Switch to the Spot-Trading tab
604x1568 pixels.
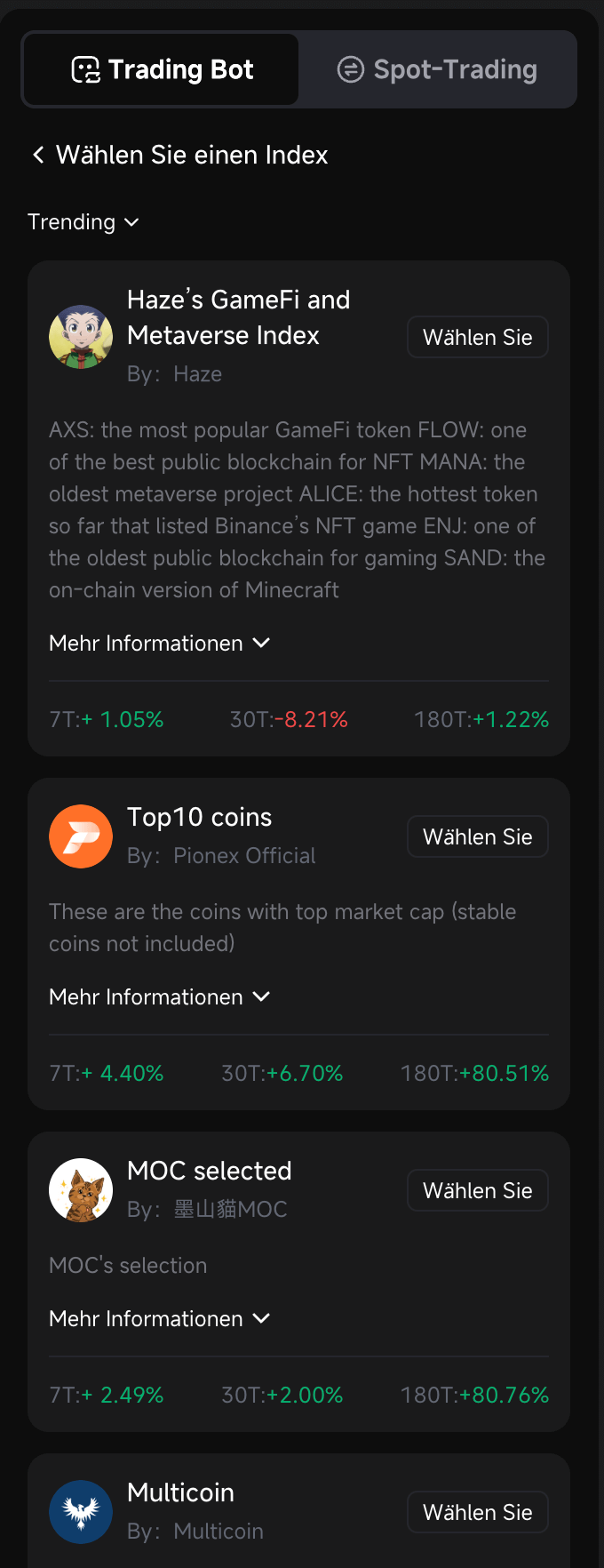(437, 69)
